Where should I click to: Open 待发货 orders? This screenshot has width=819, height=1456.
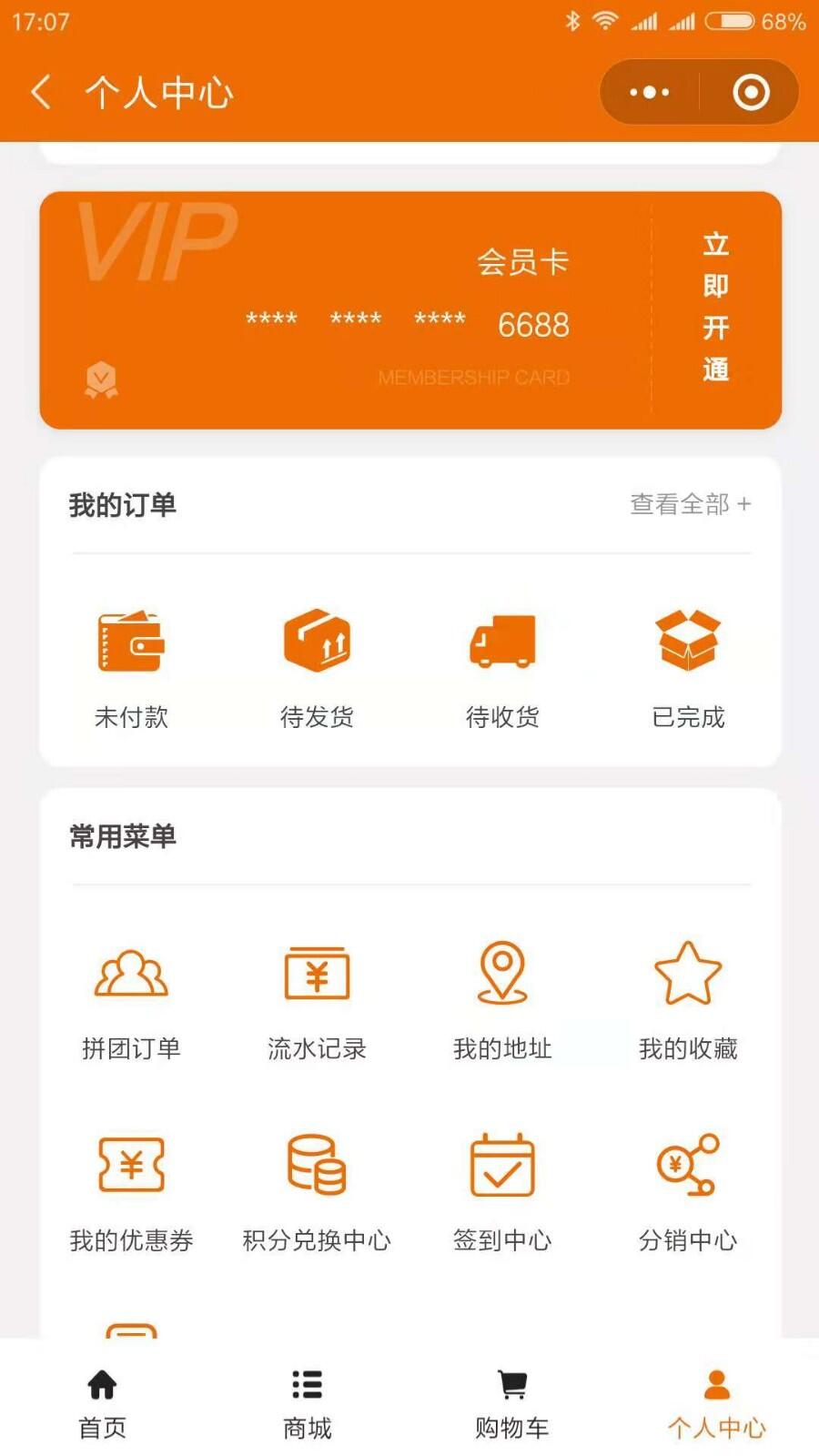coord(317,669)
